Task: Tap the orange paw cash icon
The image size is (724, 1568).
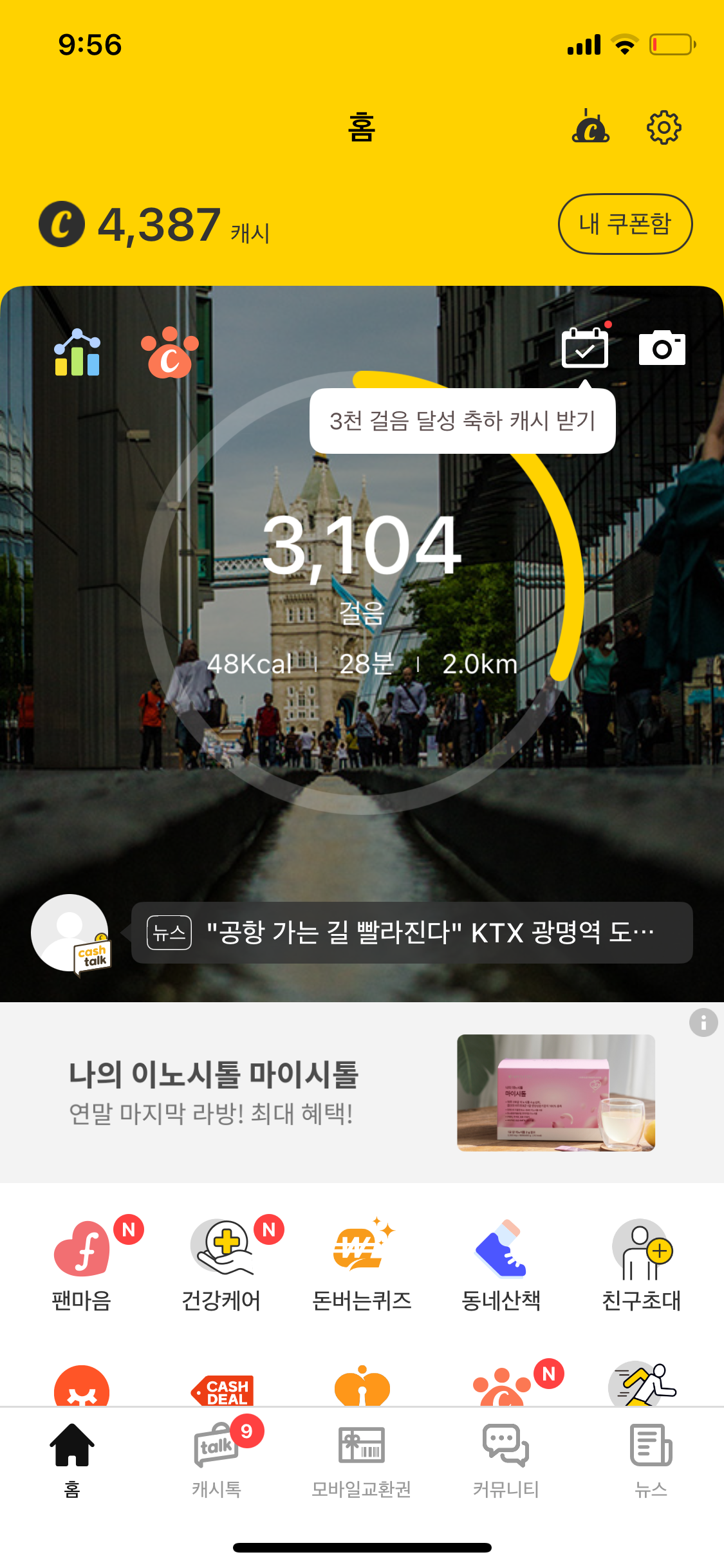Action: click(x=170, y=353)
